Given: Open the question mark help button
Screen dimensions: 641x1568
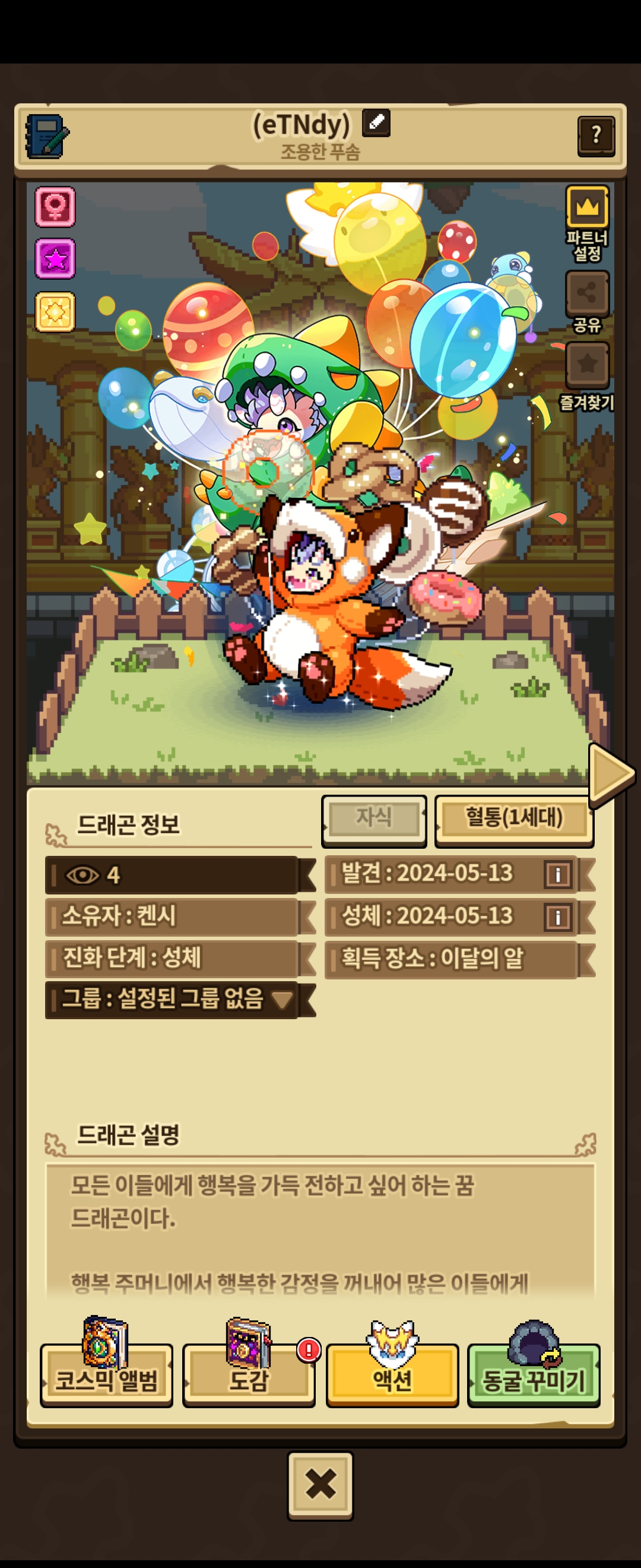Looking at the screenshot, I should point(595,137).
